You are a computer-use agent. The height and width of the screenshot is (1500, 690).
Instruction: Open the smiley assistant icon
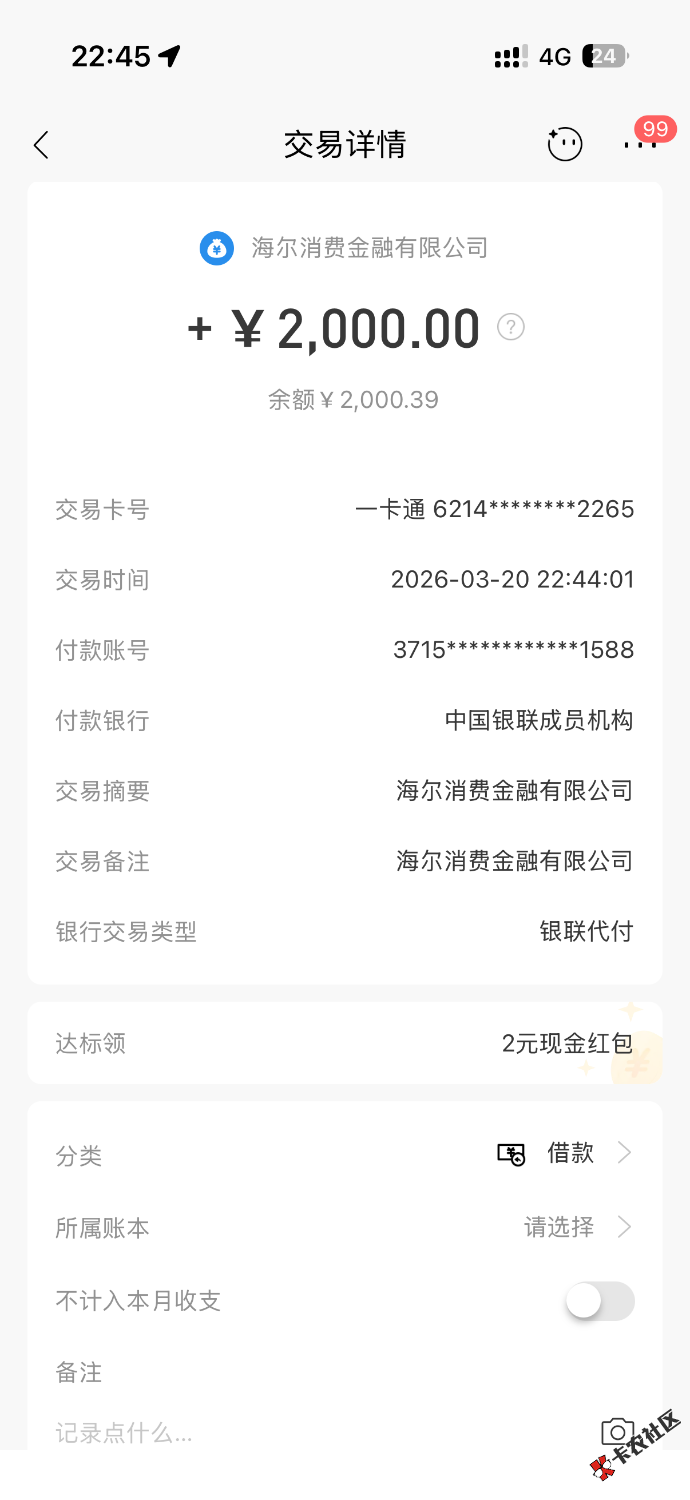click(565, 144)
